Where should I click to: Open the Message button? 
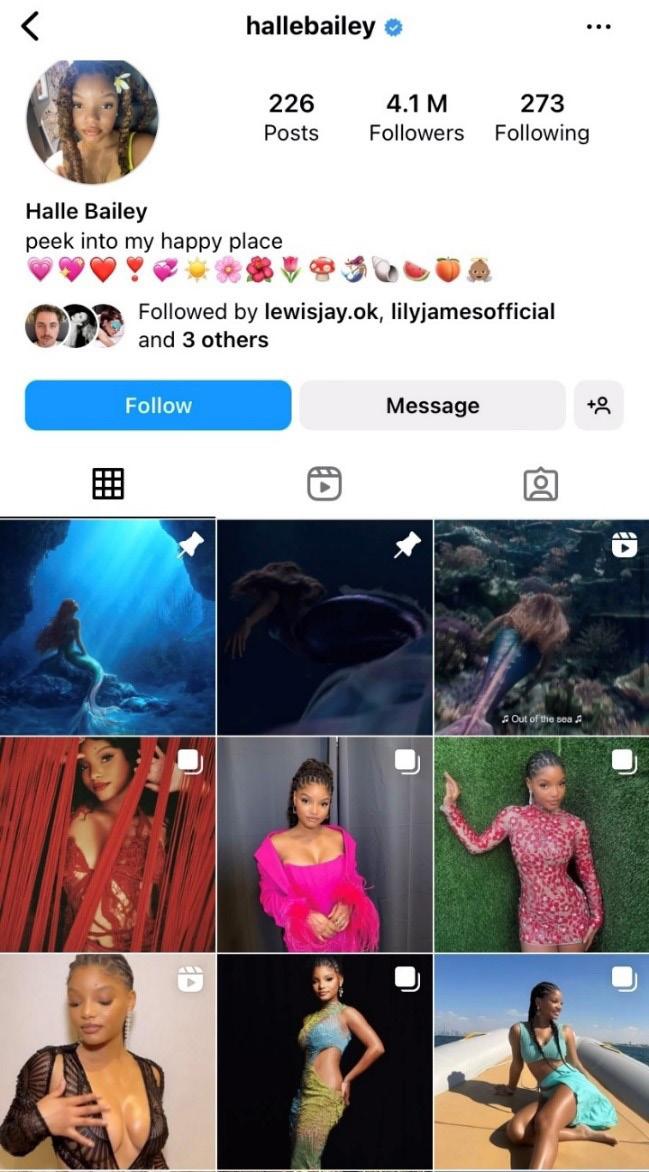pos(432,405)
